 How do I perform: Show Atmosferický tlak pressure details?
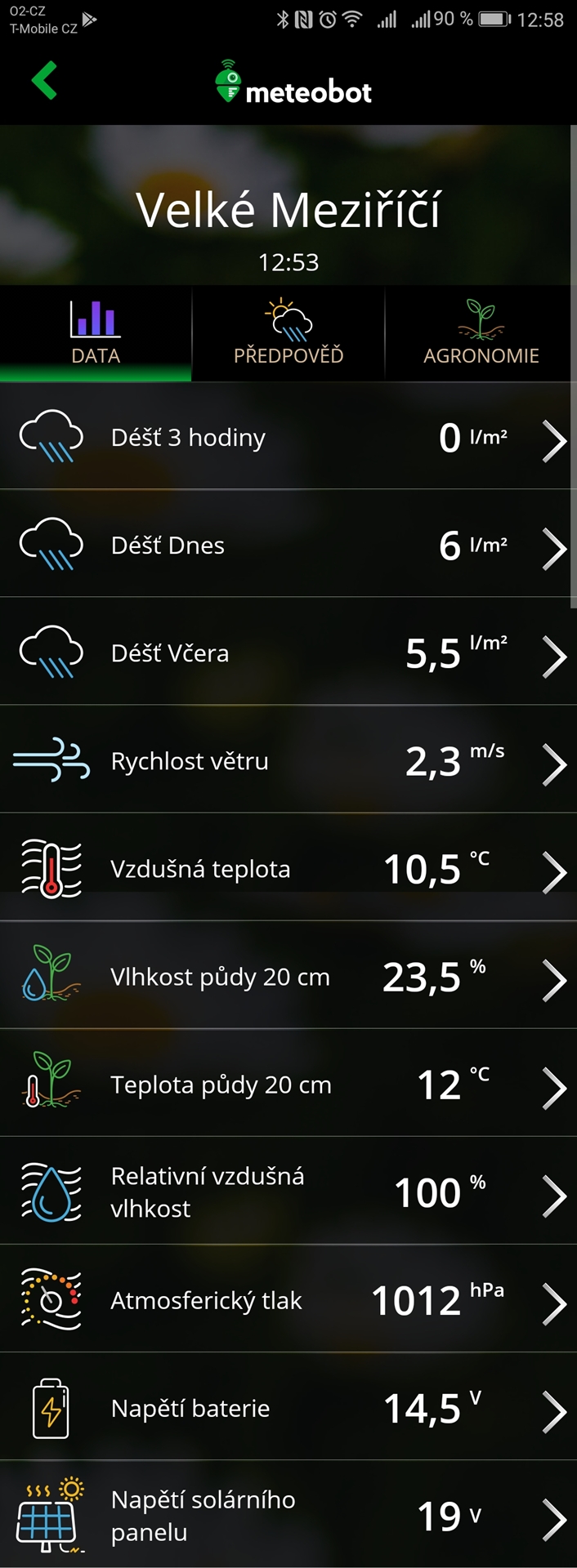288,1300
